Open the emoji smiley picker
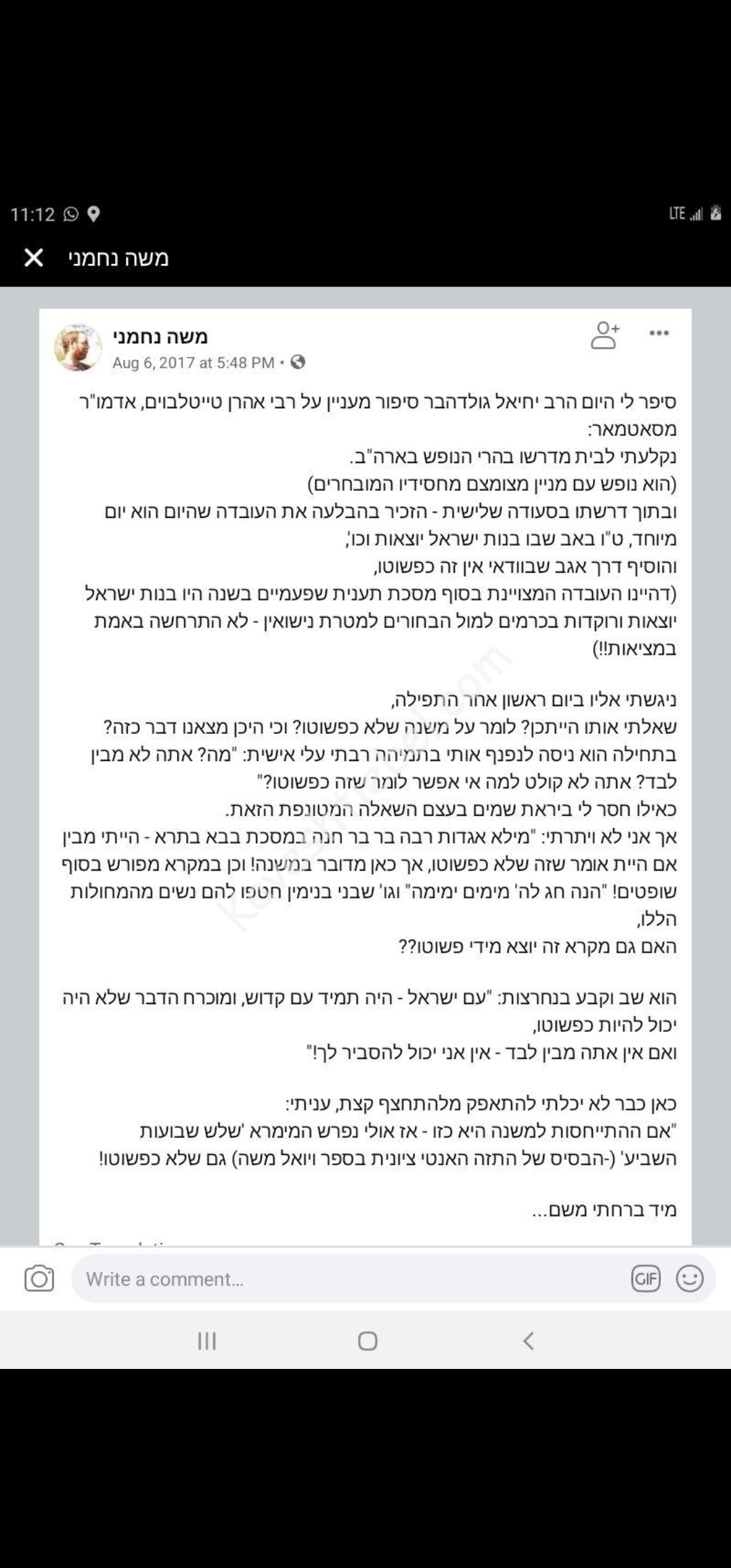The width and height of the screenshot is (731, 1568). [x=689, y=1278]
